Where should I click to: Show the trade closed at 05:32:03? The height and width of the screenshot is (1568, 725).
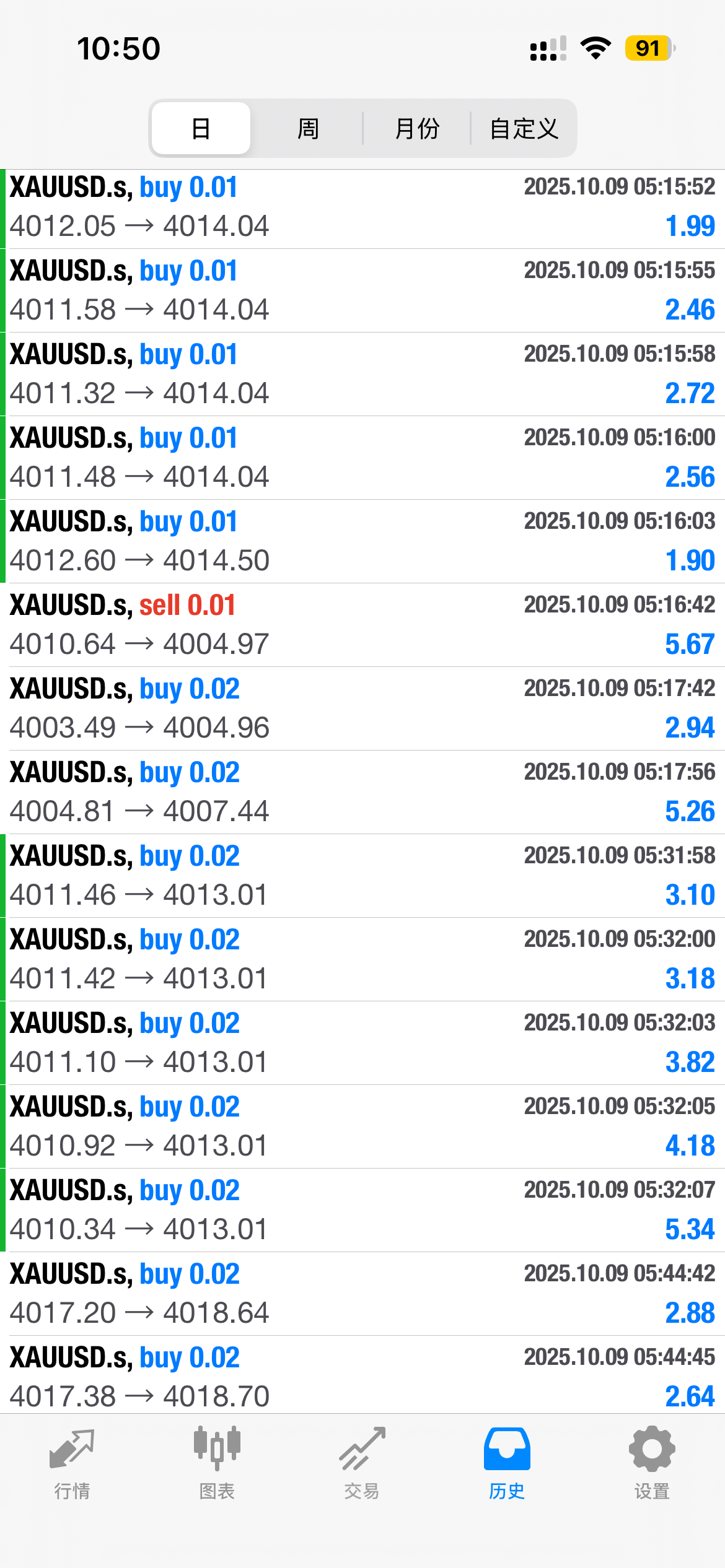(x=362, y=1043)
